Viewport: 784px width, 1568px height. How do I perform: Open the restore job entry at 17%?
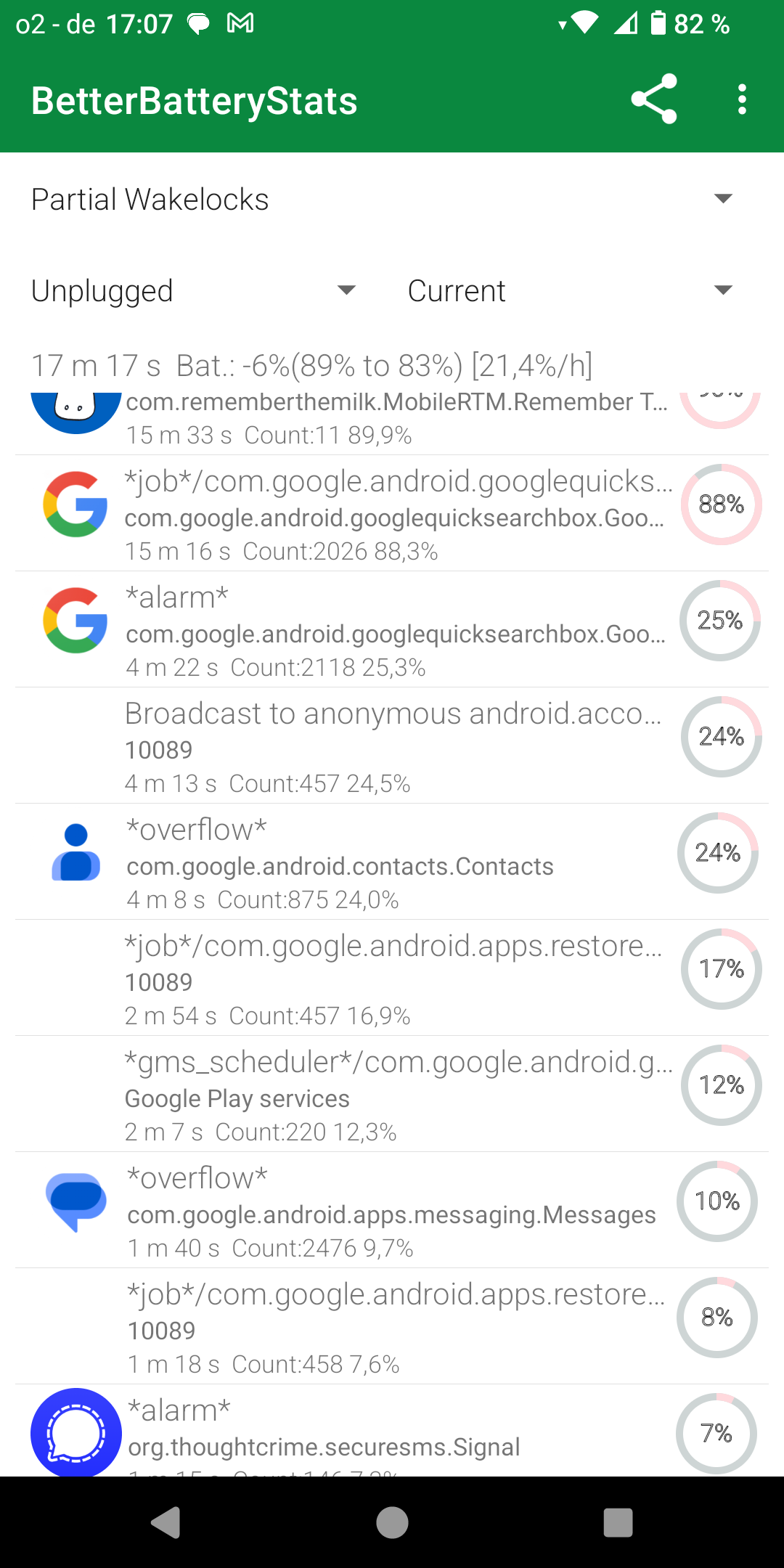tap(392, 978)
